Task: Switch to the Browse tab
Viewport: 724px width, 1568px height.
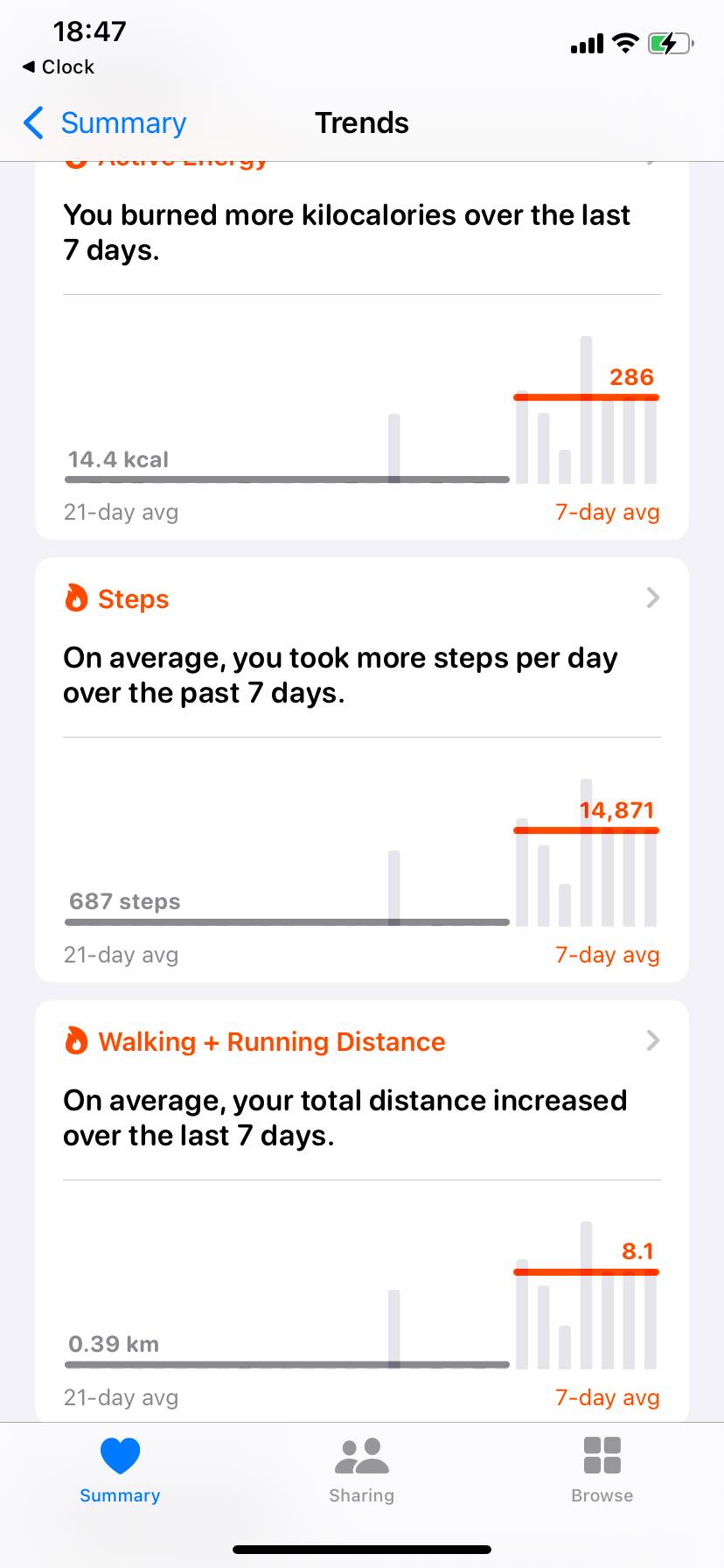Action: [602, 1471]
